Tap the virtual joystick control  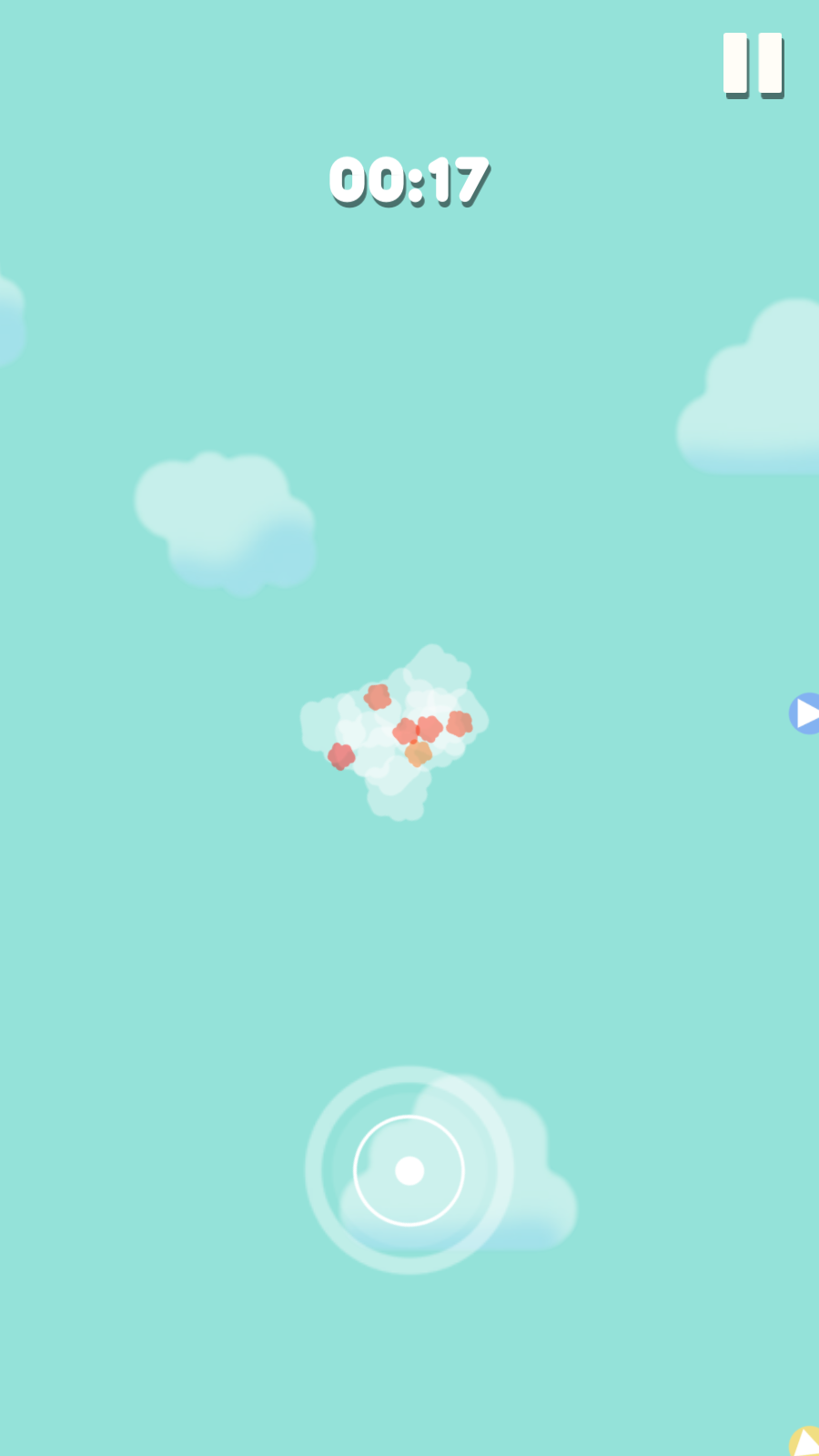409,1170
